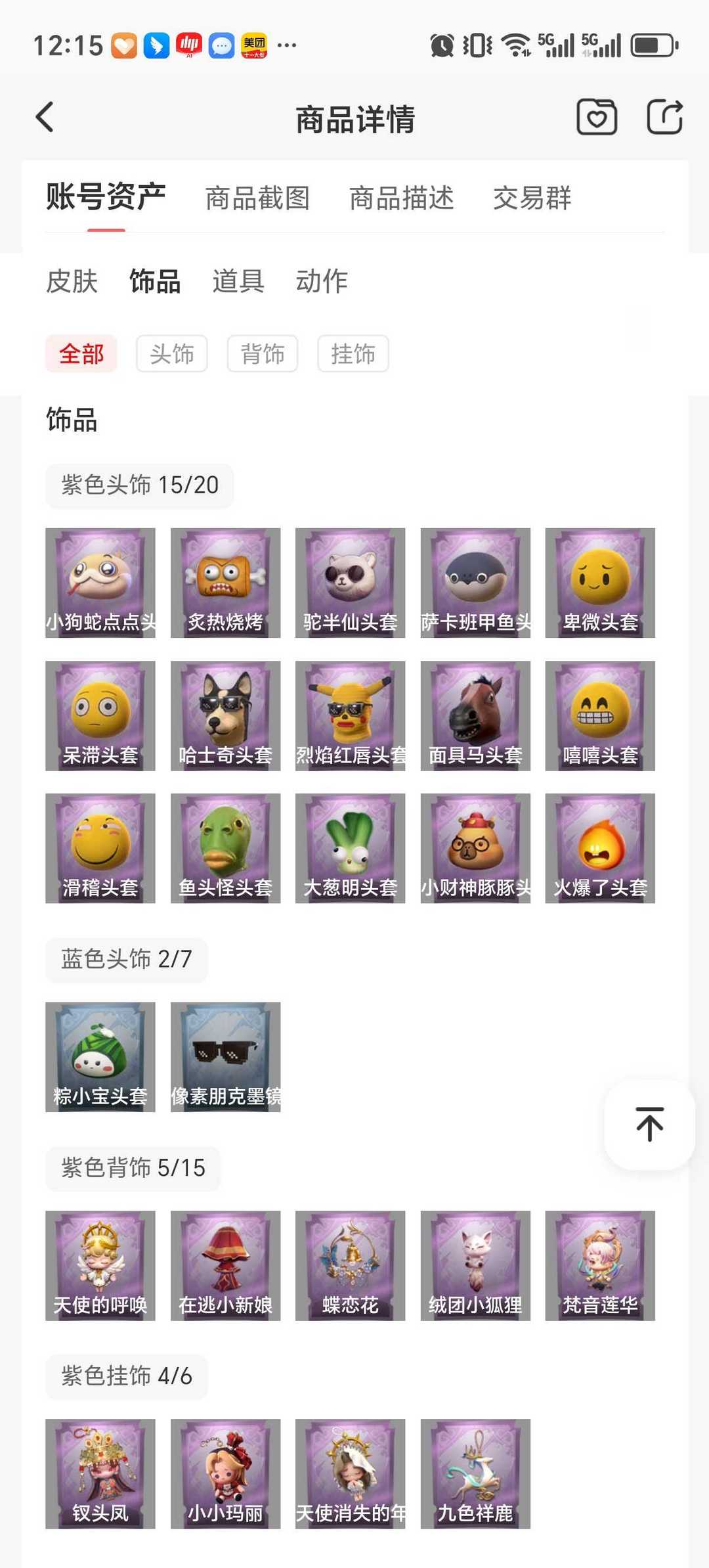Image resolution: width=709 pixels, height=1568 pixels.
Task: Share this product listing
Action: coord(664,118)
